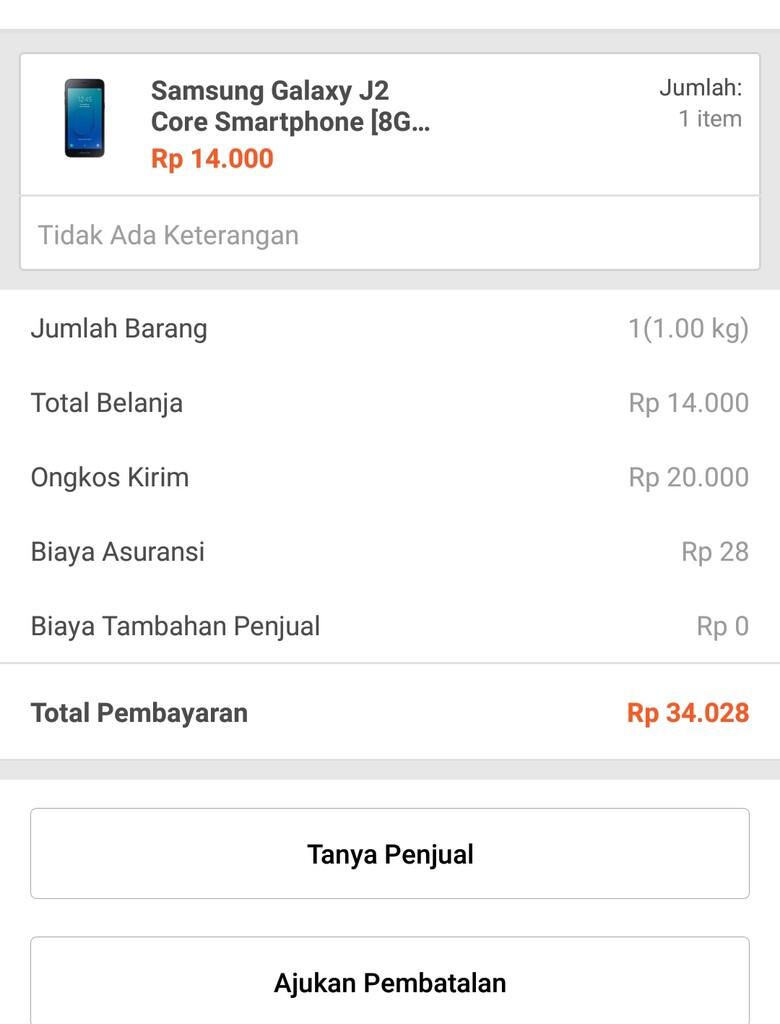Select the Jumlah Barang row
The height and width of the screenshot is (1024, 780).
pyautogui.click(x=120, y=328)
